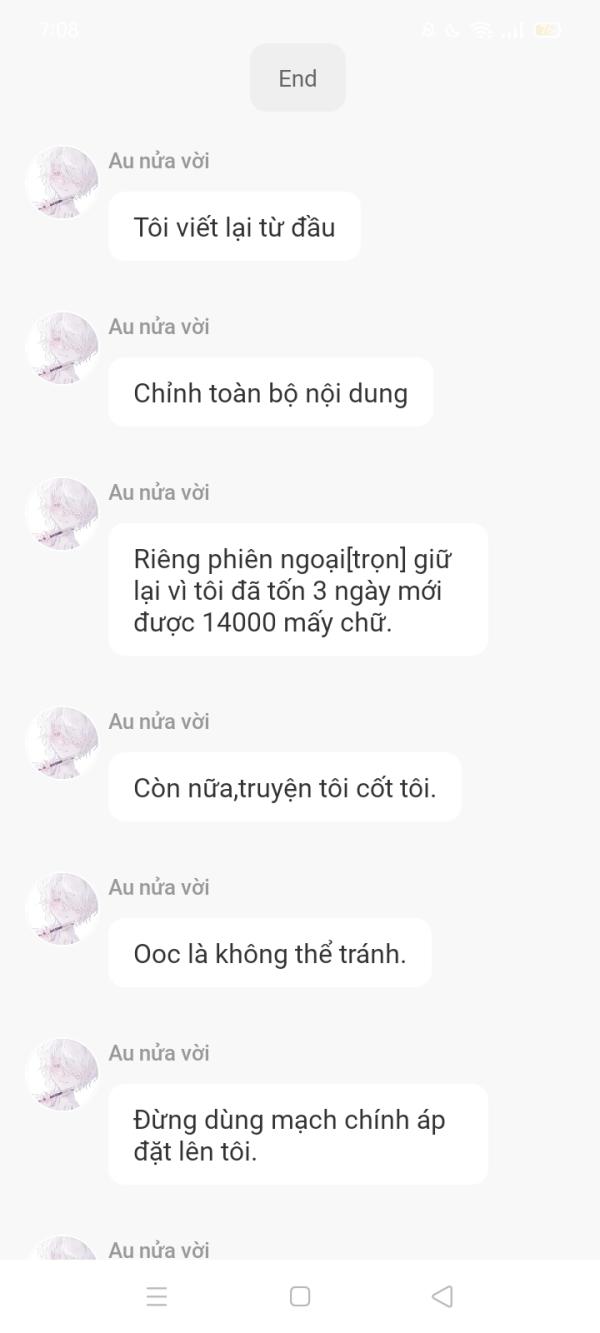Open avatar beside "Ooc là không thể tránh" message
Image resolution: width=600 pixels, height=1333 pixels.
pyautogui.click(x=62, y=908)
